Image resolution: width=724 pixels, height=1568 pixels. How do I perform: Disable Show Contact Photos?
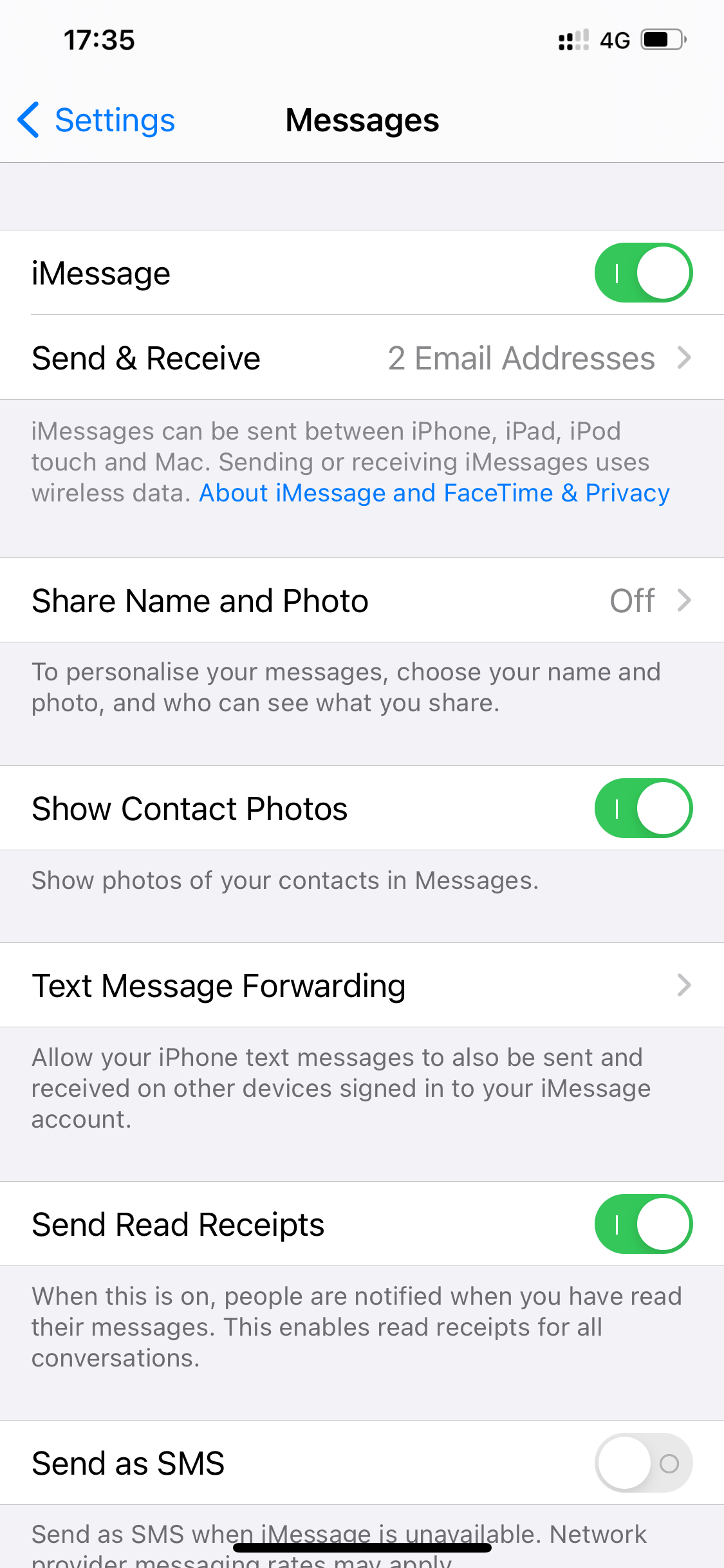coord(643,808)
